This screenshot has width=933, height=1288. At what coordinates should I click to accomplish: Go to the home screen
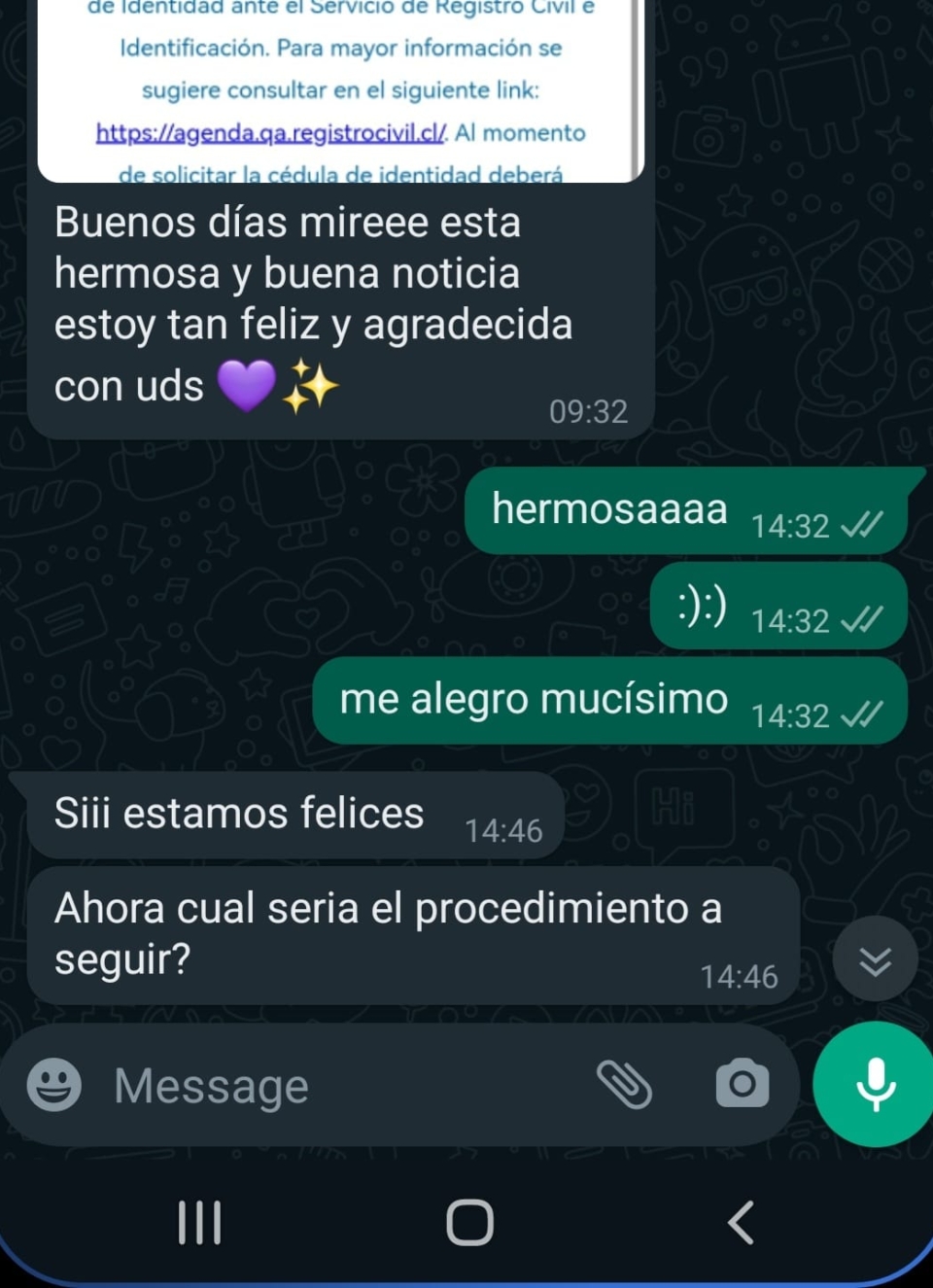[469, 1222]
